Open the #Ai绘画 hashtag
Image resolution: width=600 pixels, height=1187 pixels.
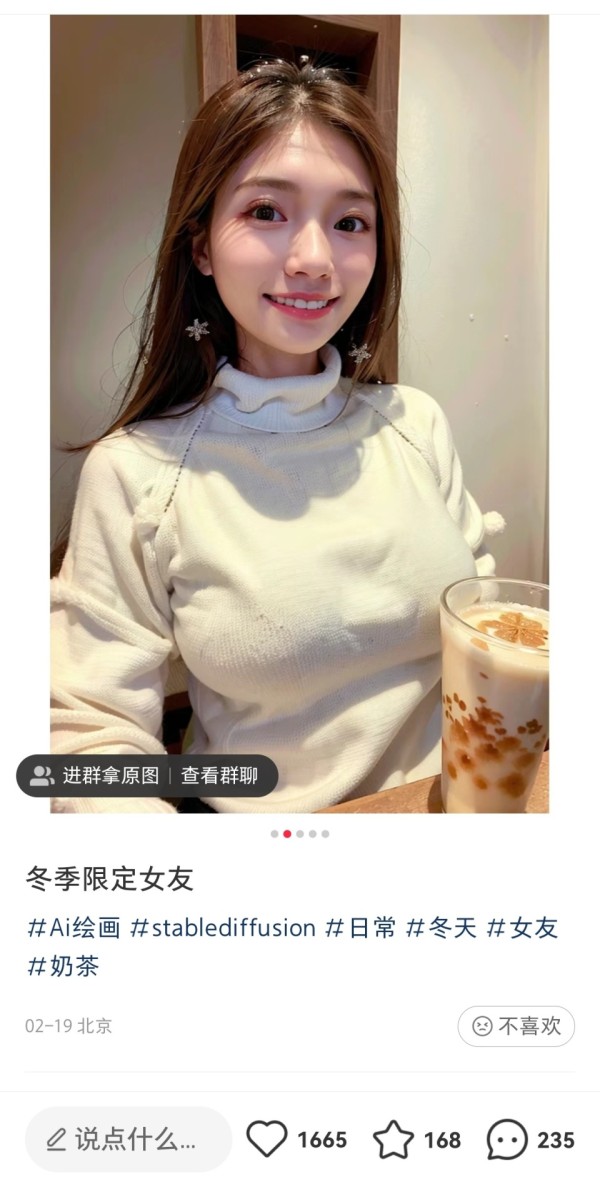tap(73, 928)
